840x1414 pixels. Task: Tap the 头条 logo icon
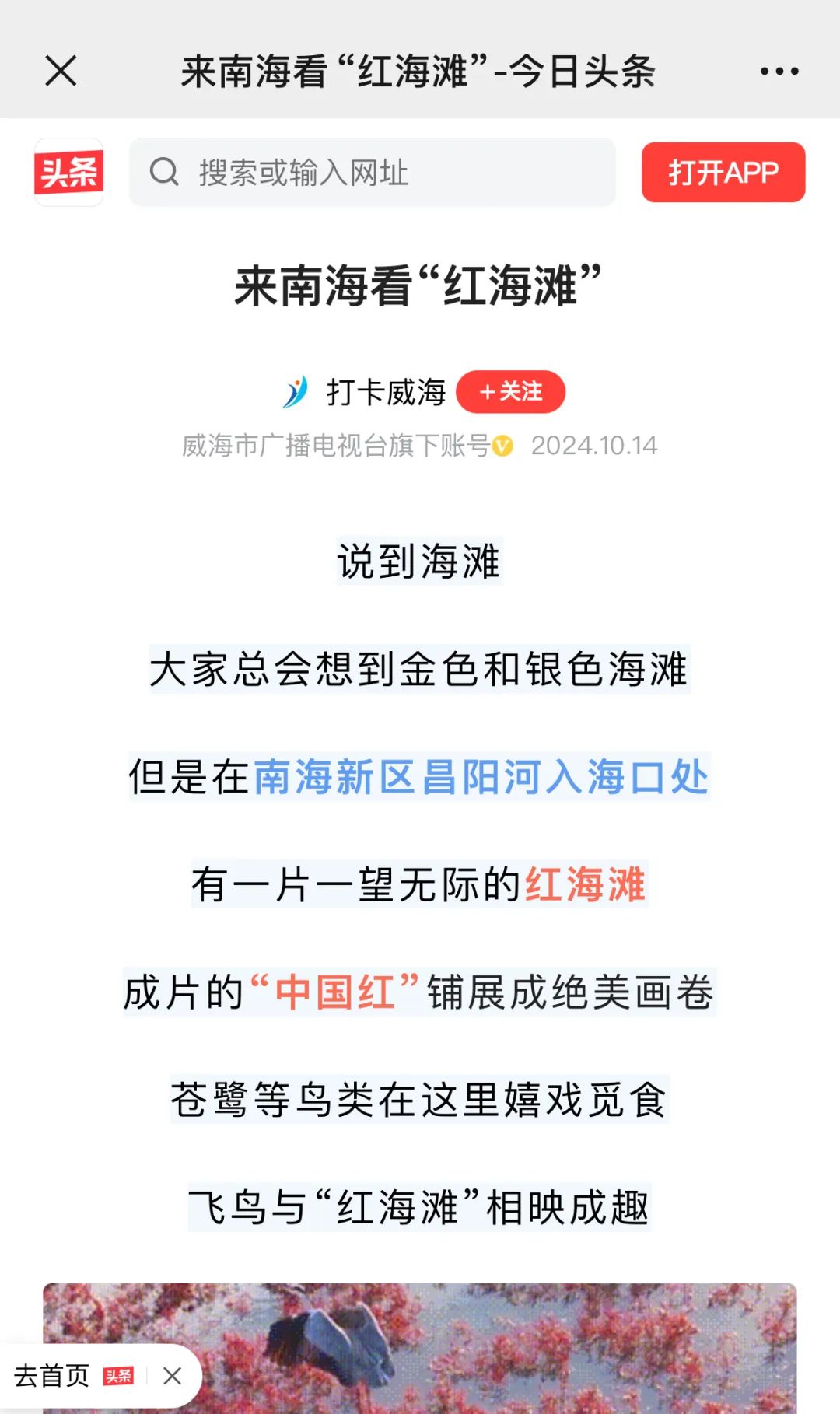click(68, 172)
